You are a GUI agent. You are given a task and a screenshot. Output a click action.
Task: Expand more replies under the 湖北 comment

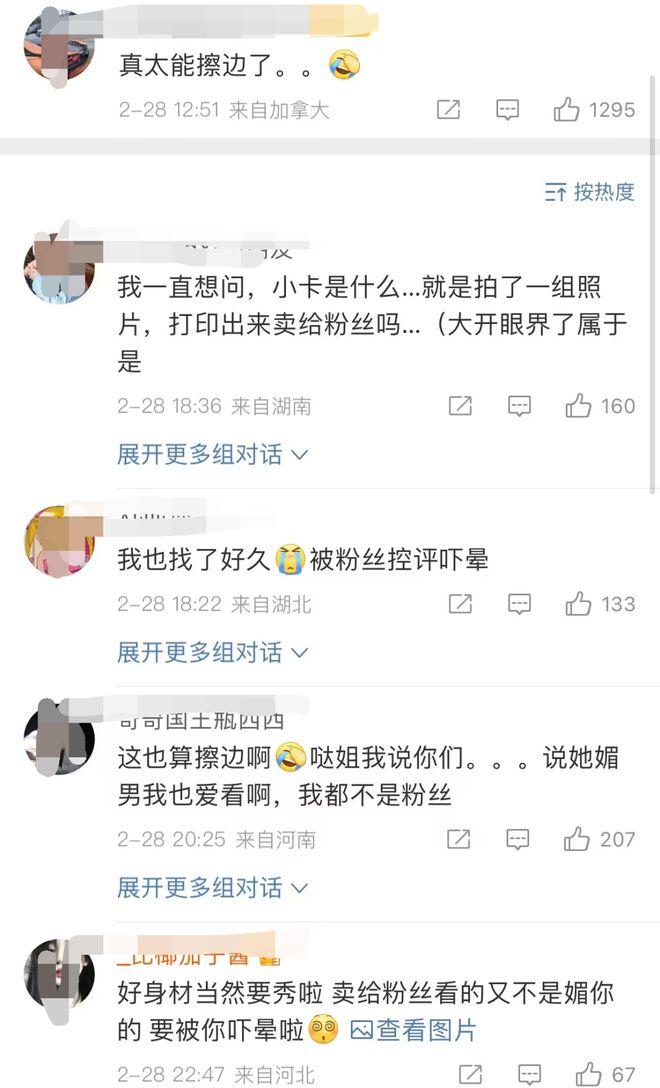click(x=212, y=653)
